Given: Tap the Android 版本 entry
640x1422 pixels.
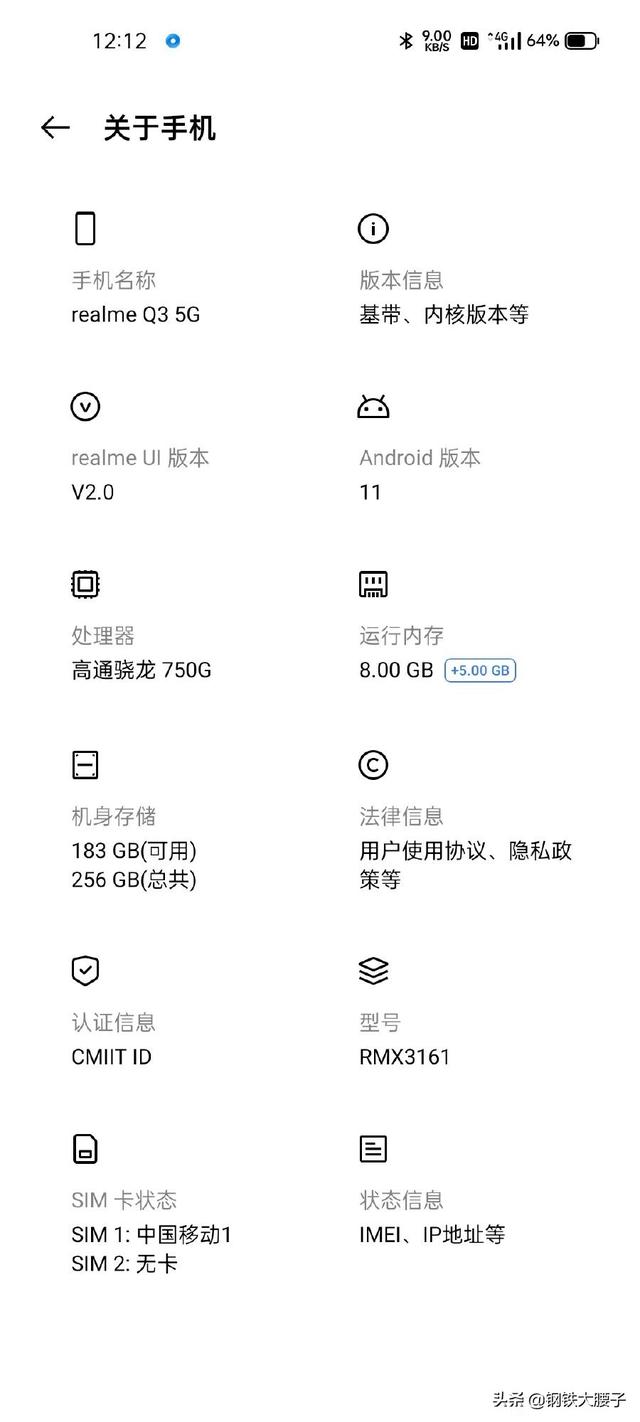Looking at the screenshot, I should tap(420, 475).
